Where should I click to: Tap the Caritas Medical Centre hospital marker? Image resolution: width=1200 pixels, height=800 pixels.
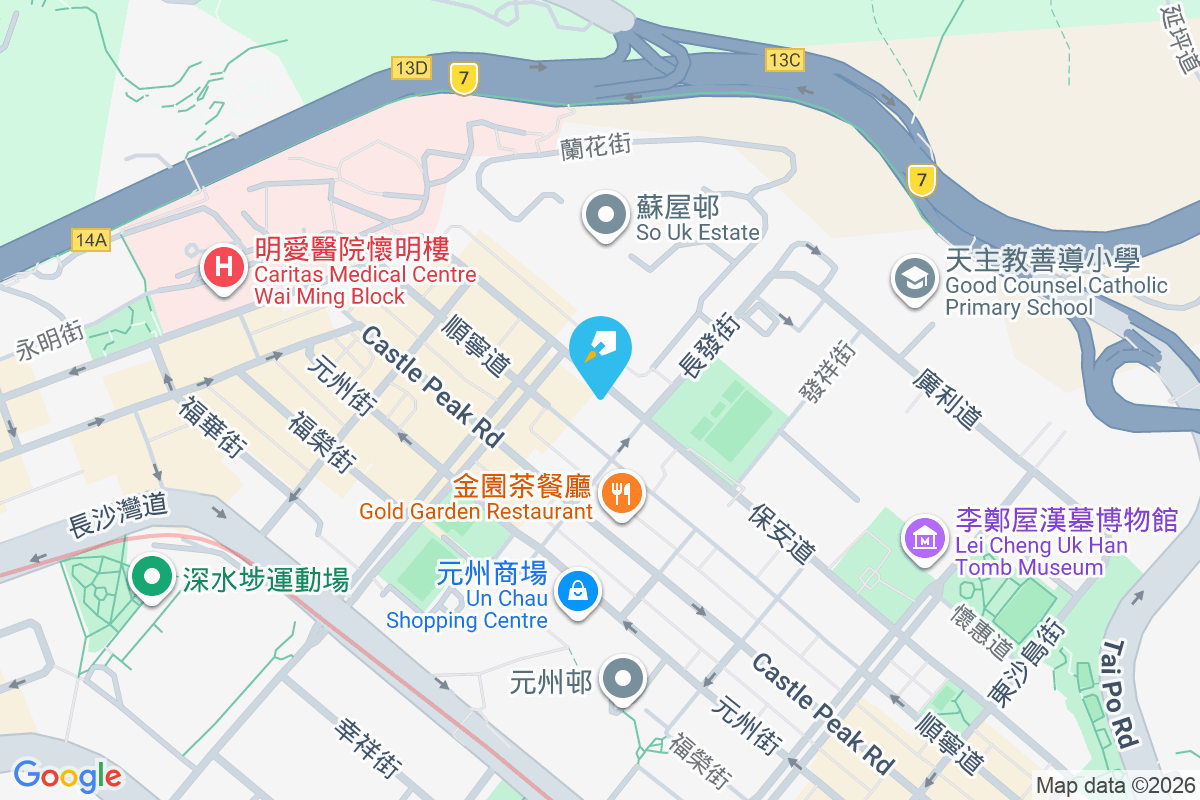coord(222,269)
